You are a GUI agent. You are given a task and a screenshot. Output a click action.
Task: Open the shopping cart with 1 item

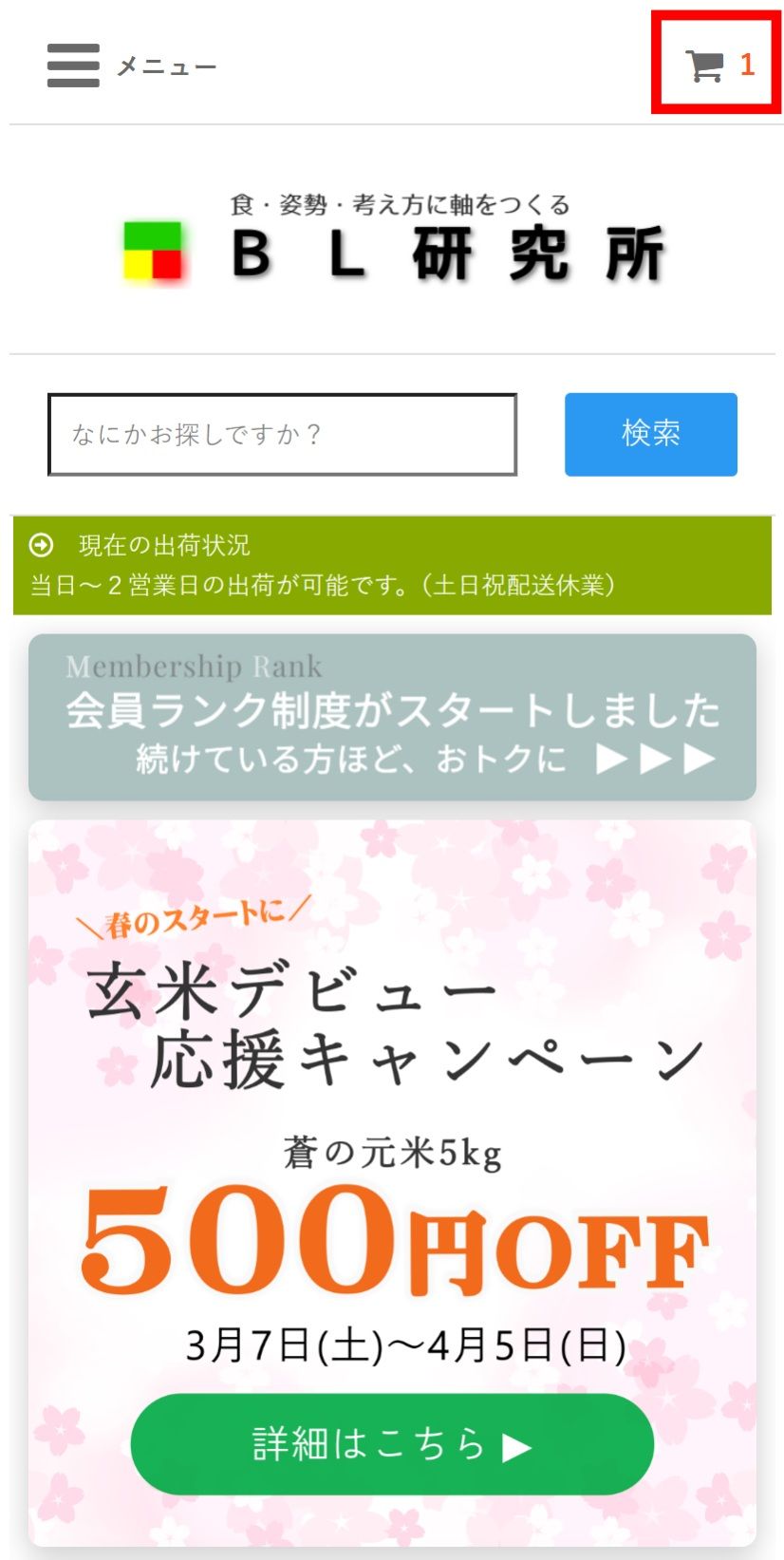coord(718,65)
